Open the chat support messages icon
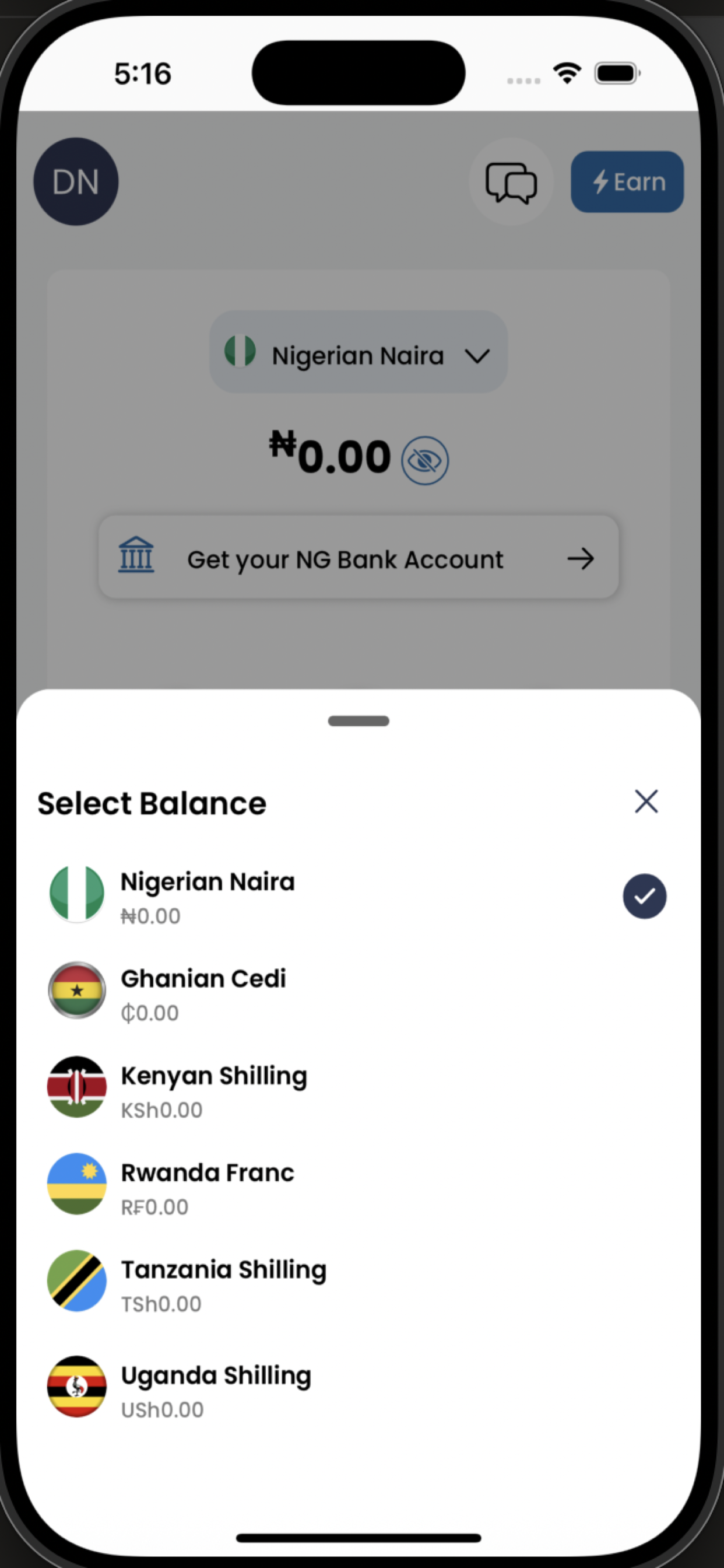Screen dimensions: 724x1568 (x=511, y=181)
